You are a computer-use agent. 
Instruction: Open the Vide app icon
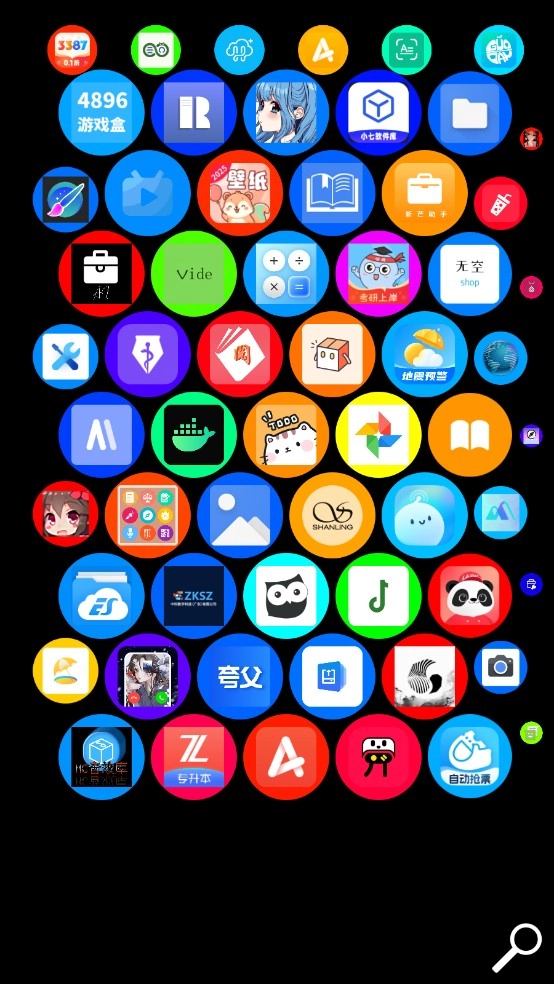(x=194, y=274)
